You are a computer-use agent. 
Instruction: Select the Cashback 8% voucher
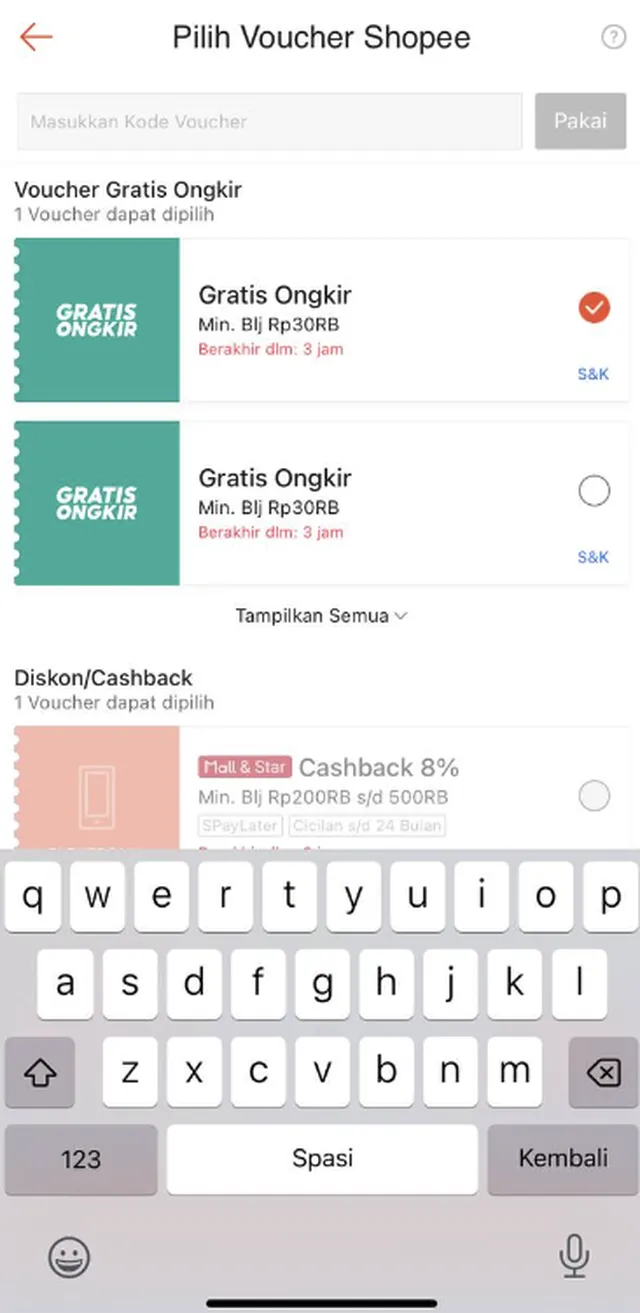(x=594, y=796)
